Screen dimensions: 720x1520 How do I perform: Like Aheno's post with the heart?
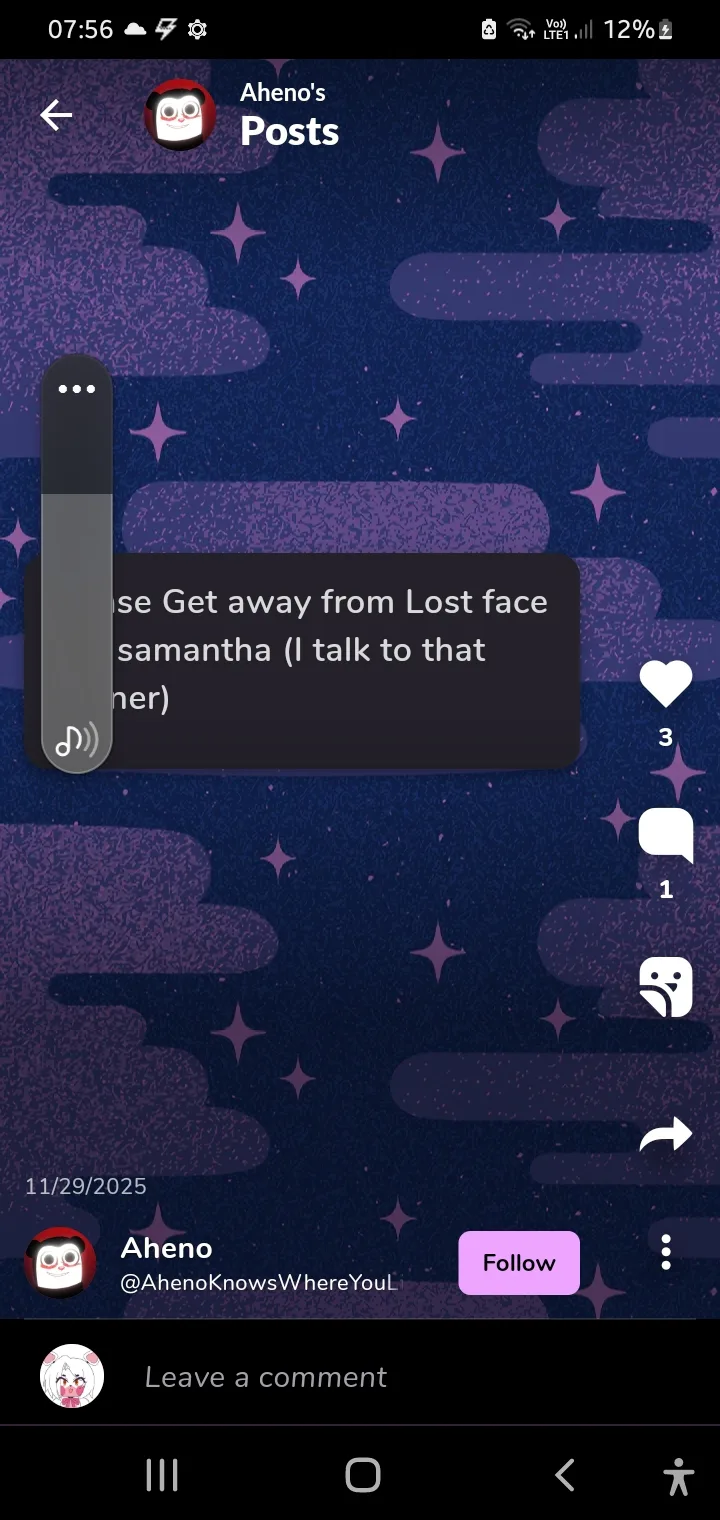pyautogui.click(x=666, y=684)
